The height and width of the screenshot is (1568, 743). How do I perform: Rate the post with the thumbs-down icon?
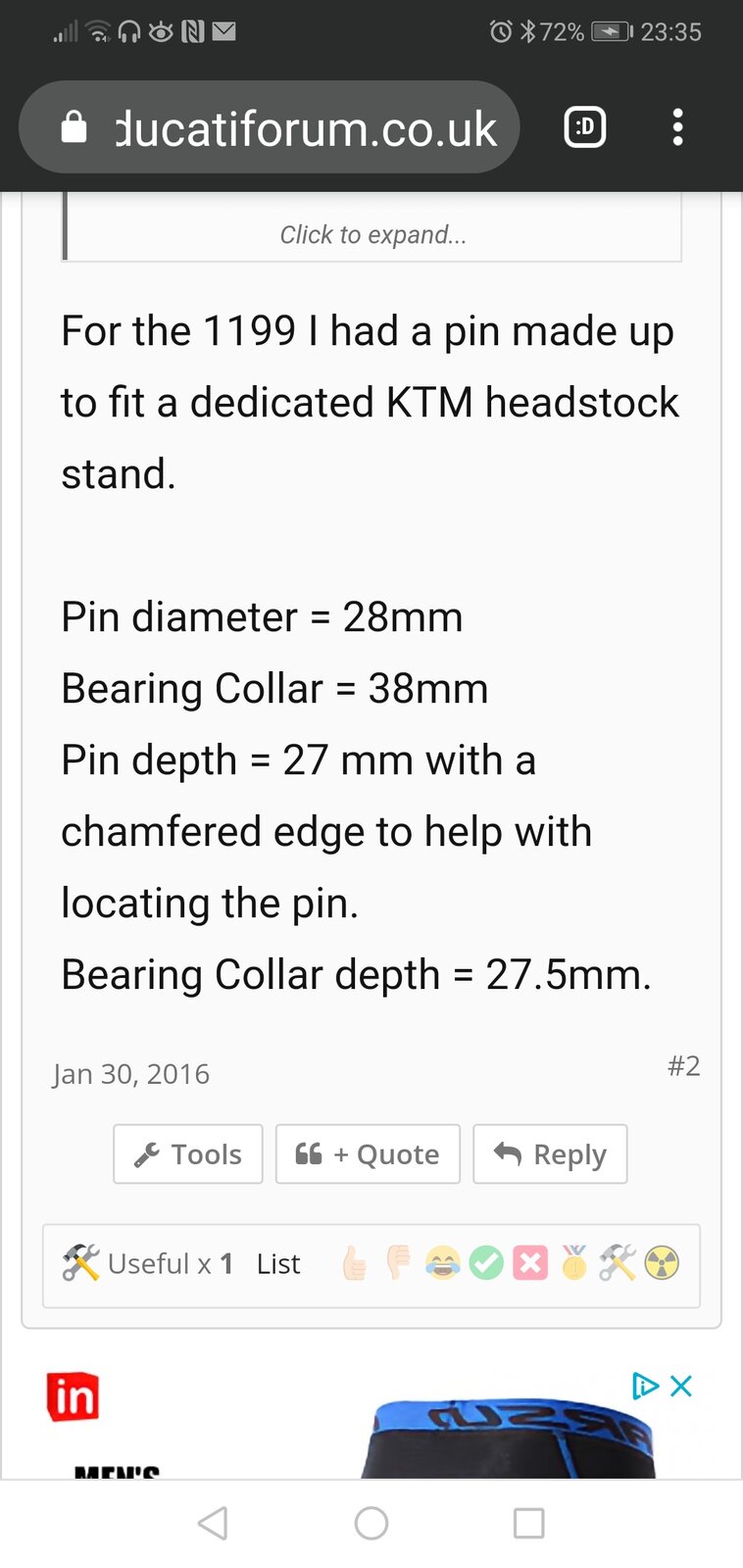[x=398, y=1263]
